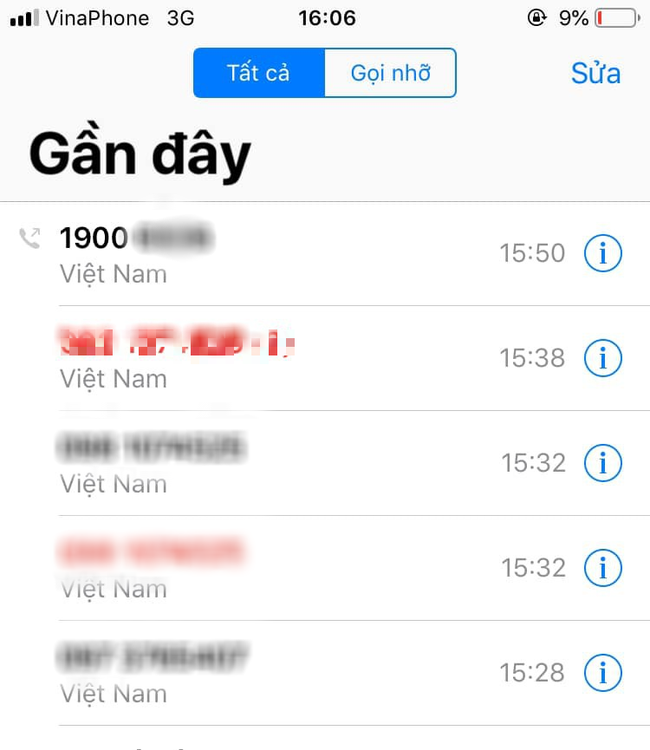Viewport: 650px width, 750px height.
Task: Open info for the 15:28 call
Action: coord(602,672)
